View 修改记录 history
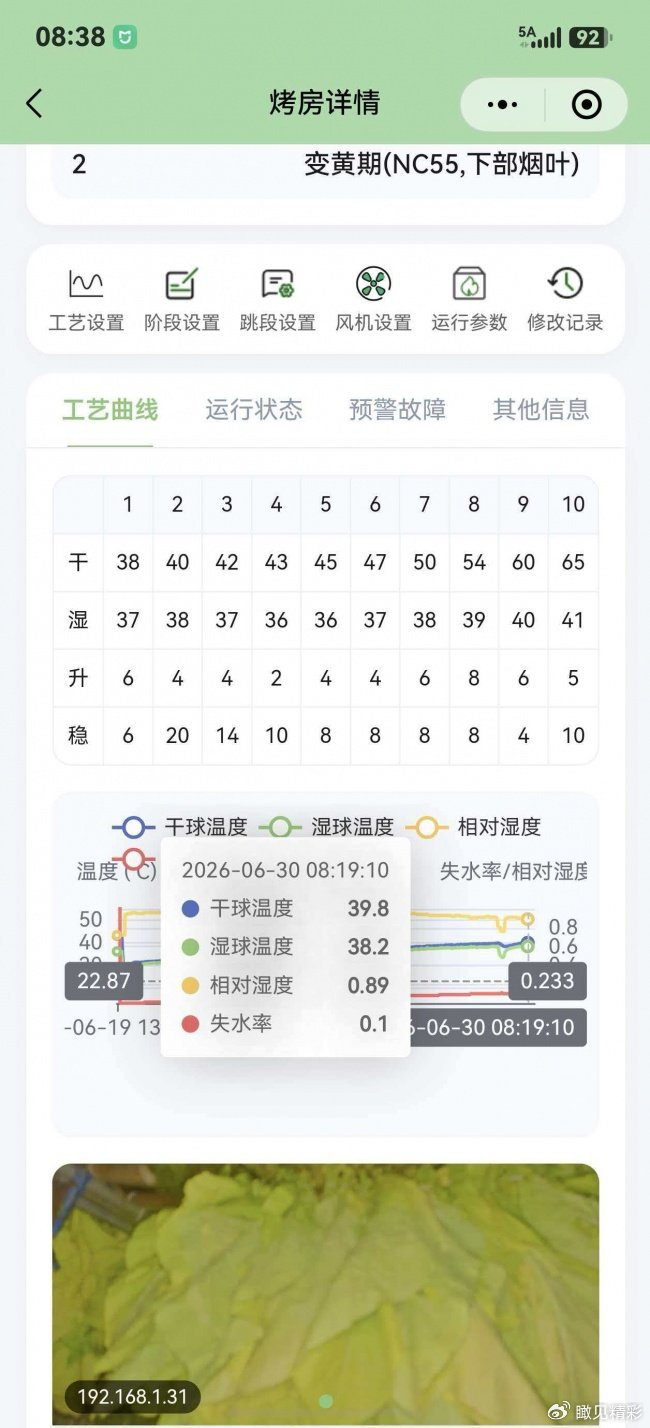The width and height of the screenshot is (650, 1428). click(x=565, y=299)
